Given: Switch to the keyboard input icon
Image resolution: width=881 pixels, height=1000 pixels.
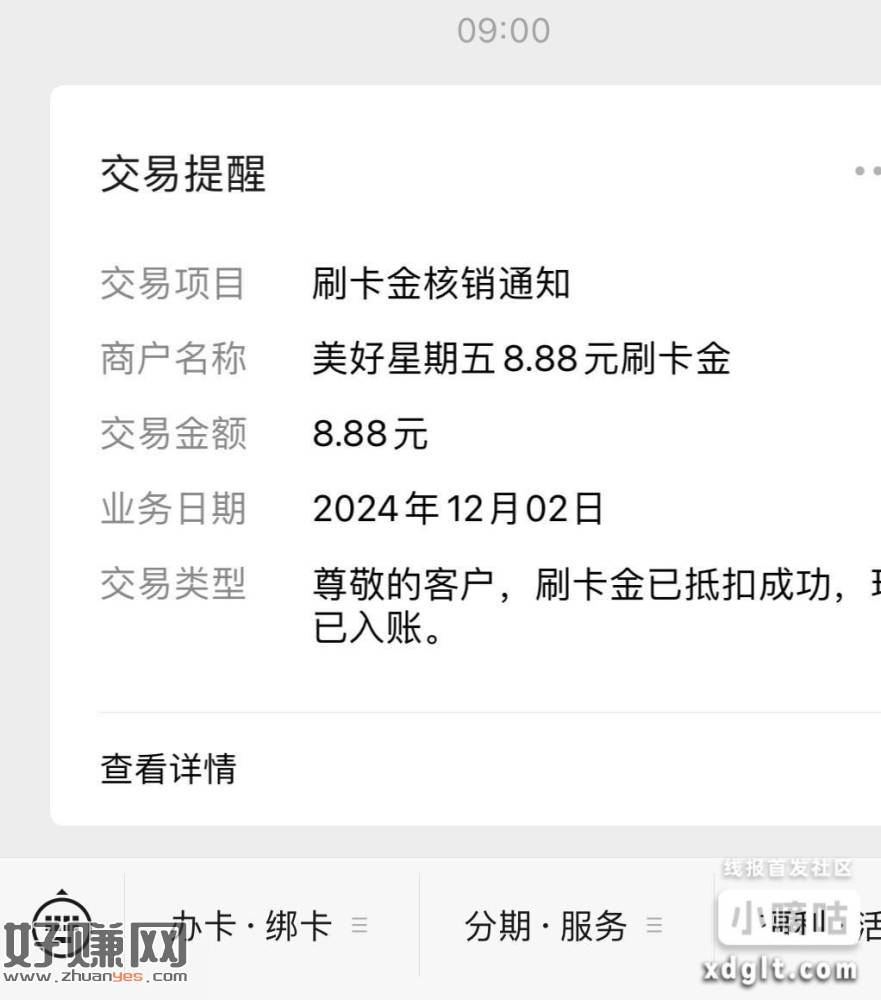Looking at the screenshot, I should (62, 921).
